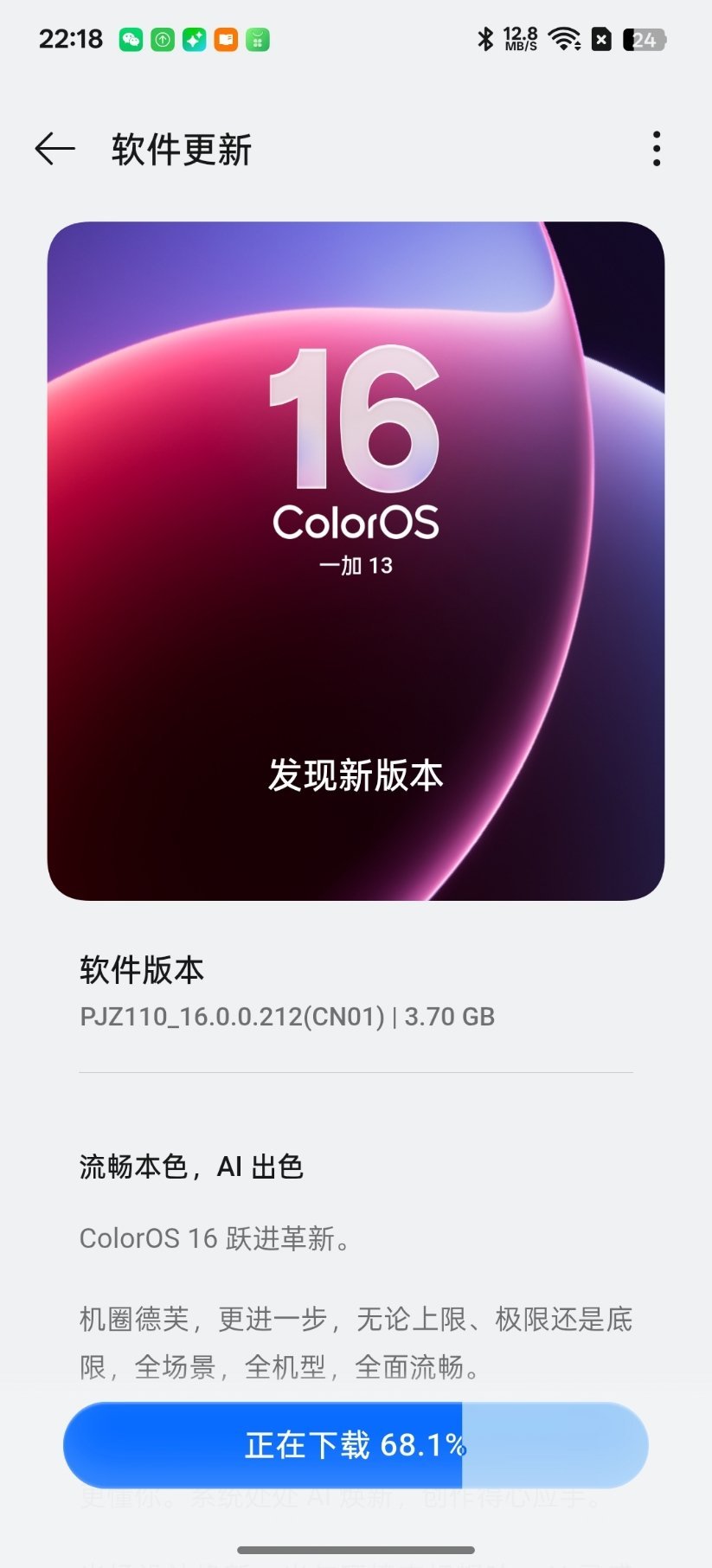712x1568 pixels.
Task: Tap the sparkle notification icon in status bar
Action: click(196, 39)
